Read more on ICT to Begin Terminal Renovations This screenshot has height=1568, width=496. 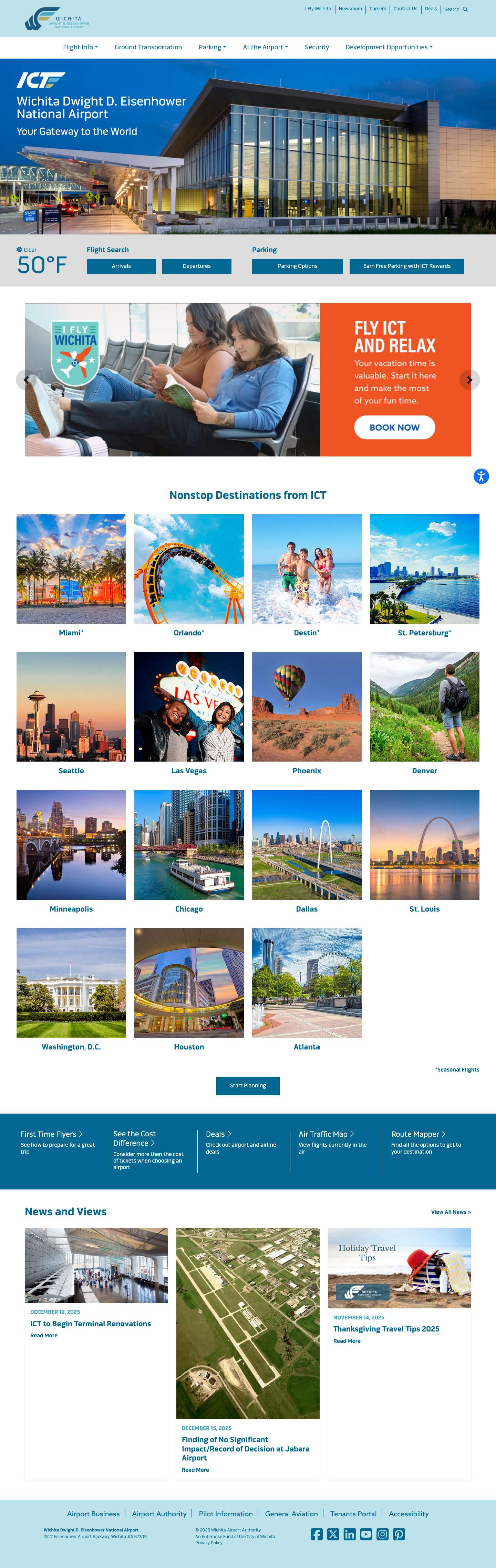44,1336
